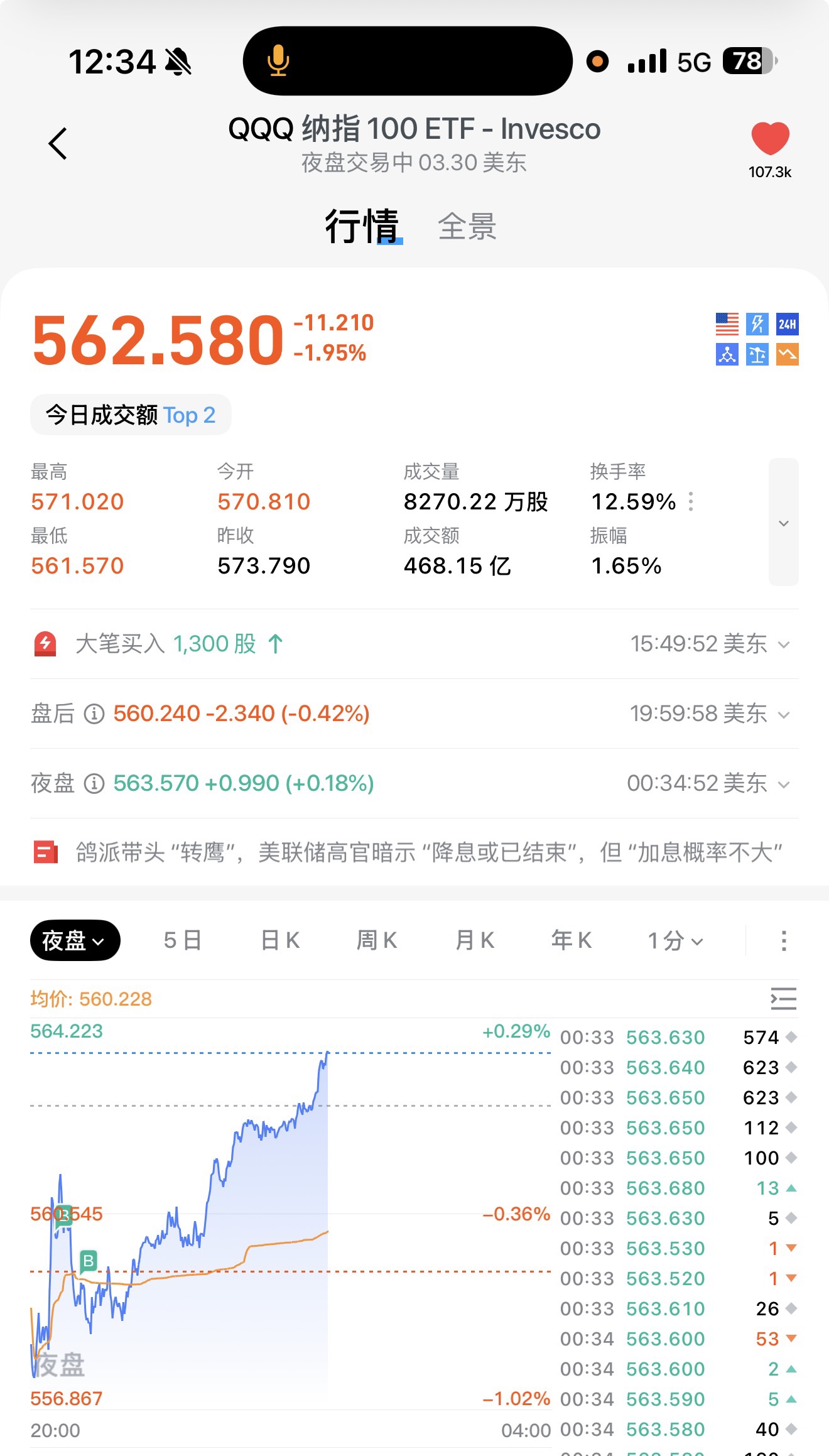Open chart overflow menu with three dots
Screen dimensions: 829x1456
pos(783,940)
